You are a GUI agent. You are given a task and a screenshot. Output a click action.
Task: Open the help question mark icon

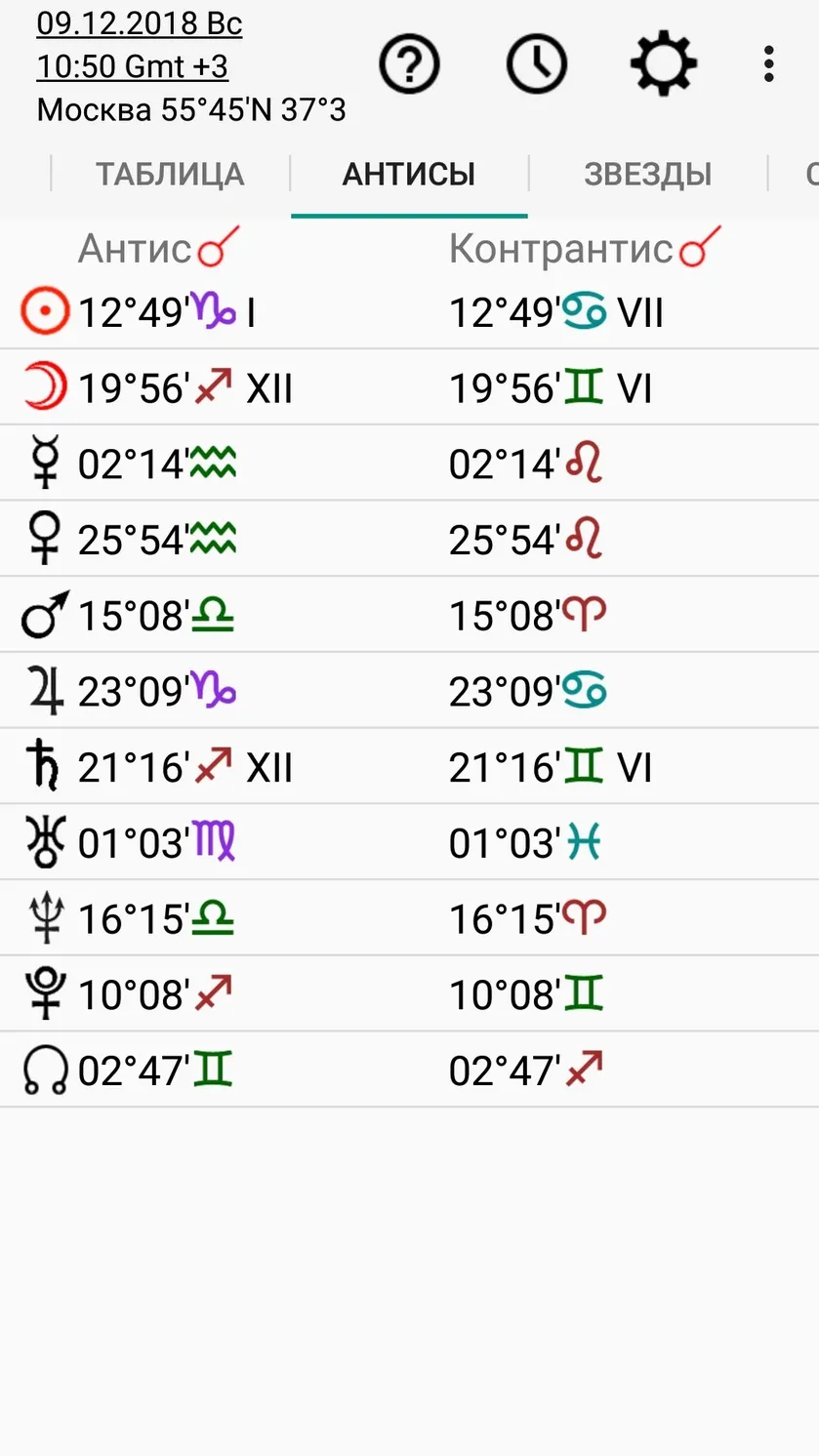(x=410, y=64)
